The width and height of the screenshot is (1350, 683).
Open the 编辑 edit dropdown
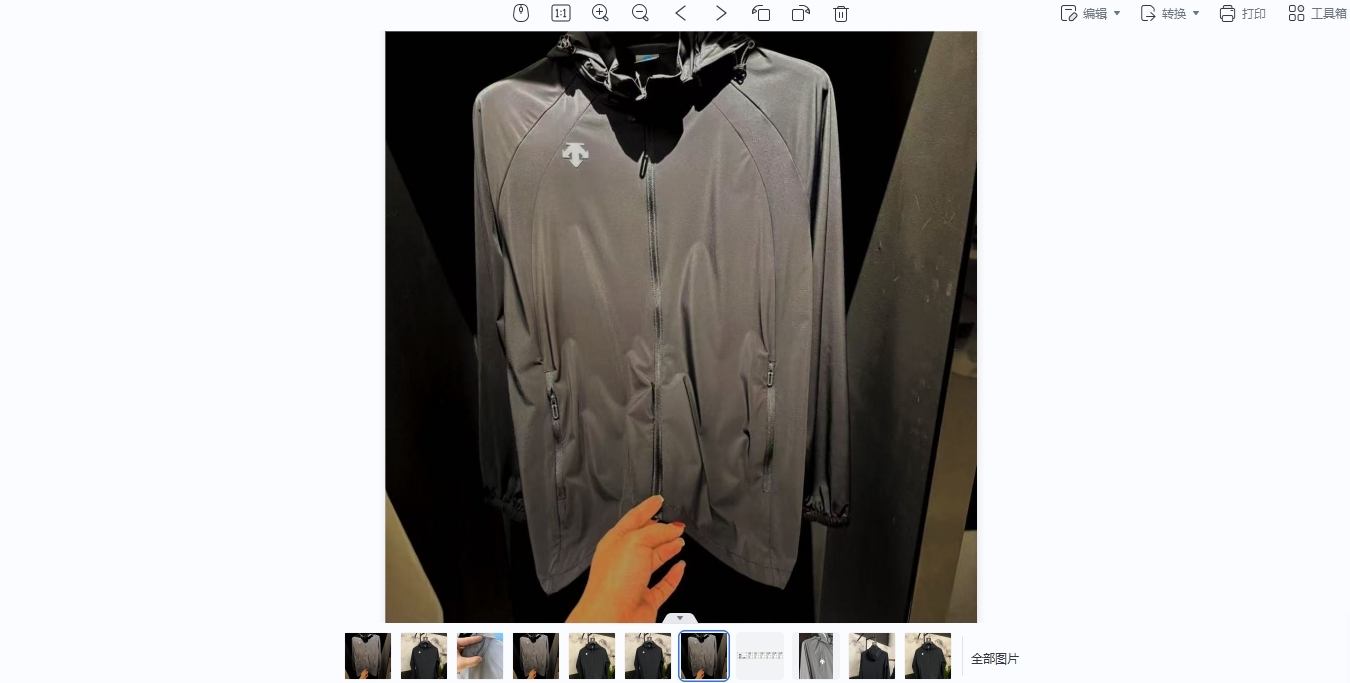click(x=1090, y=13)
